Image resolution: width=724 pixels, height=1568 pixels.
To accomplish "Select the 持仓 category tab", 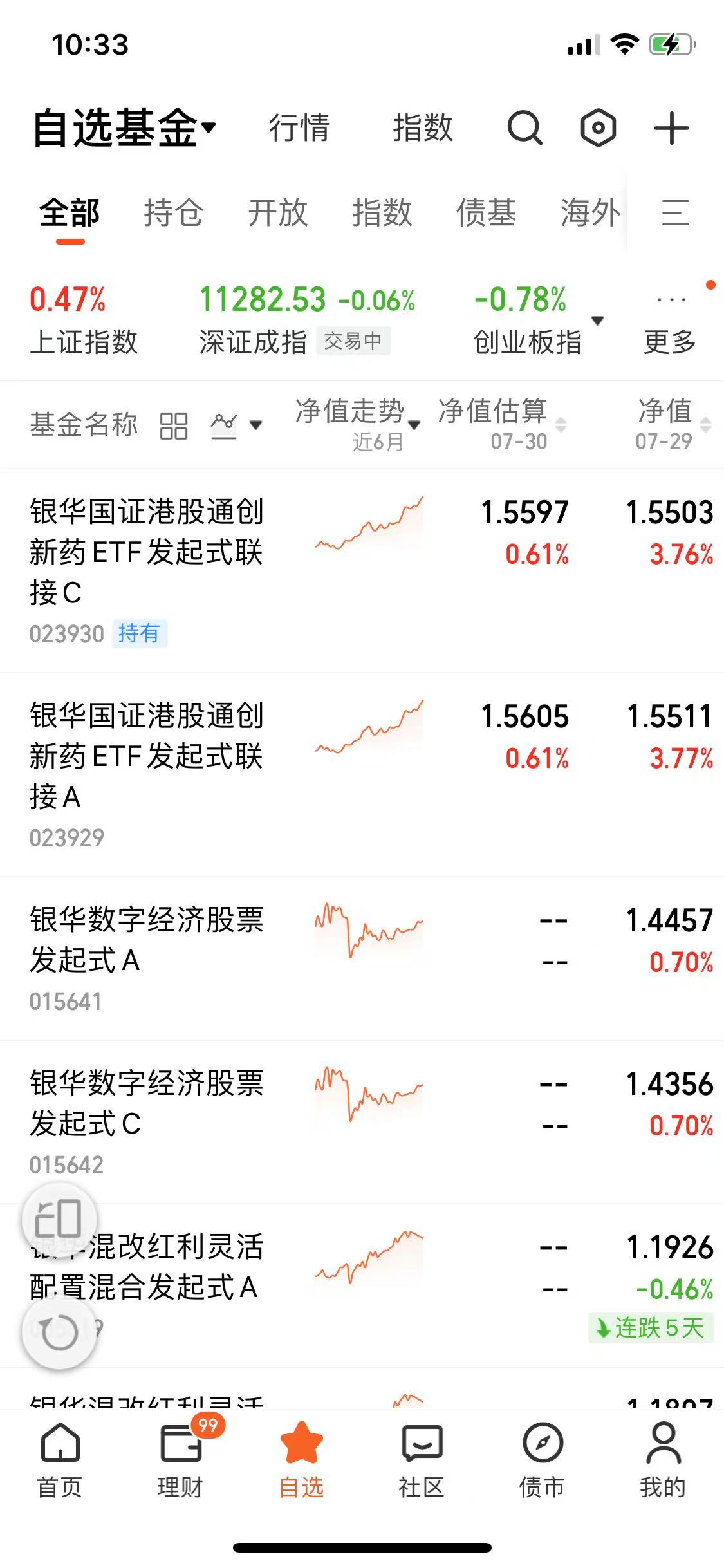I will tap(174, 212).
